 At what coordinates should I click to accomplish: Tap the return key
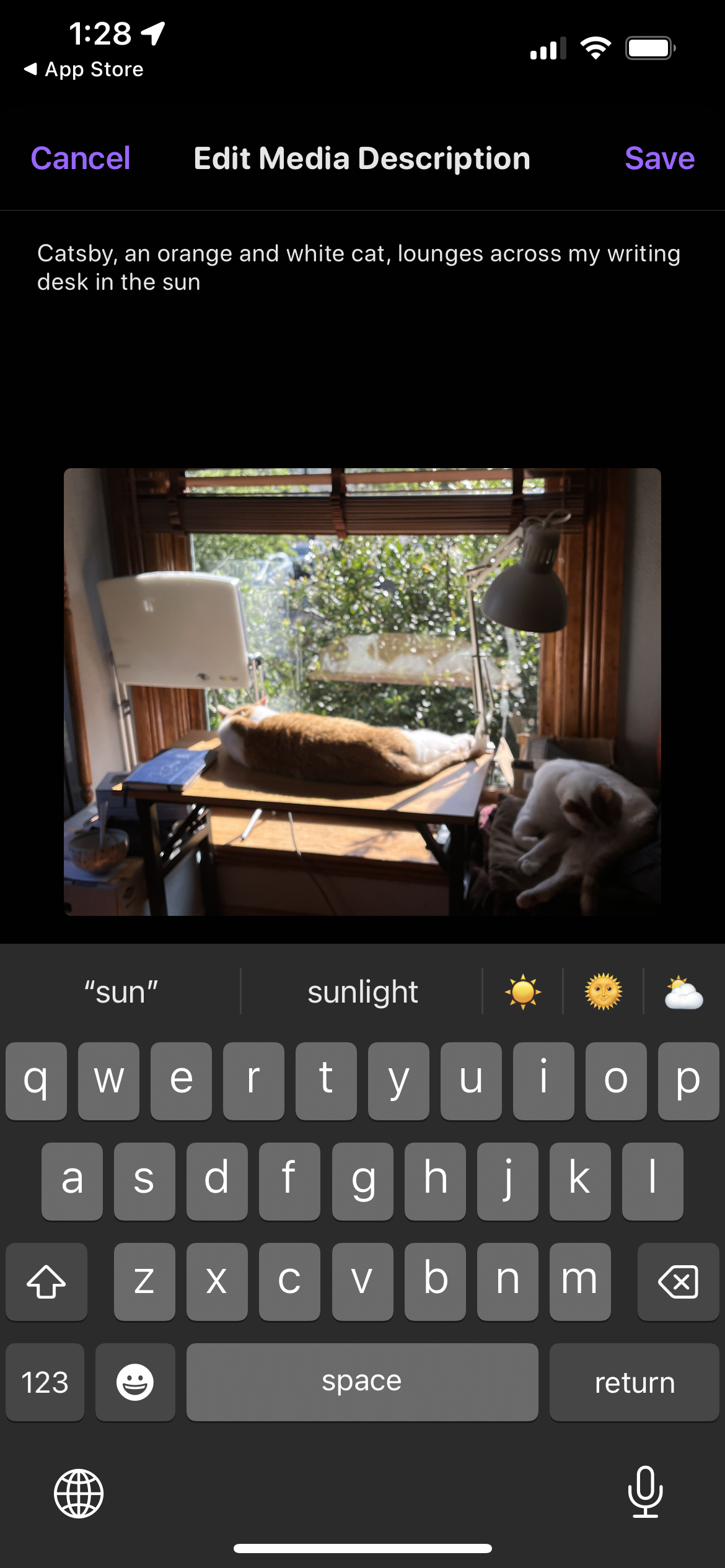click(634, 1382)
